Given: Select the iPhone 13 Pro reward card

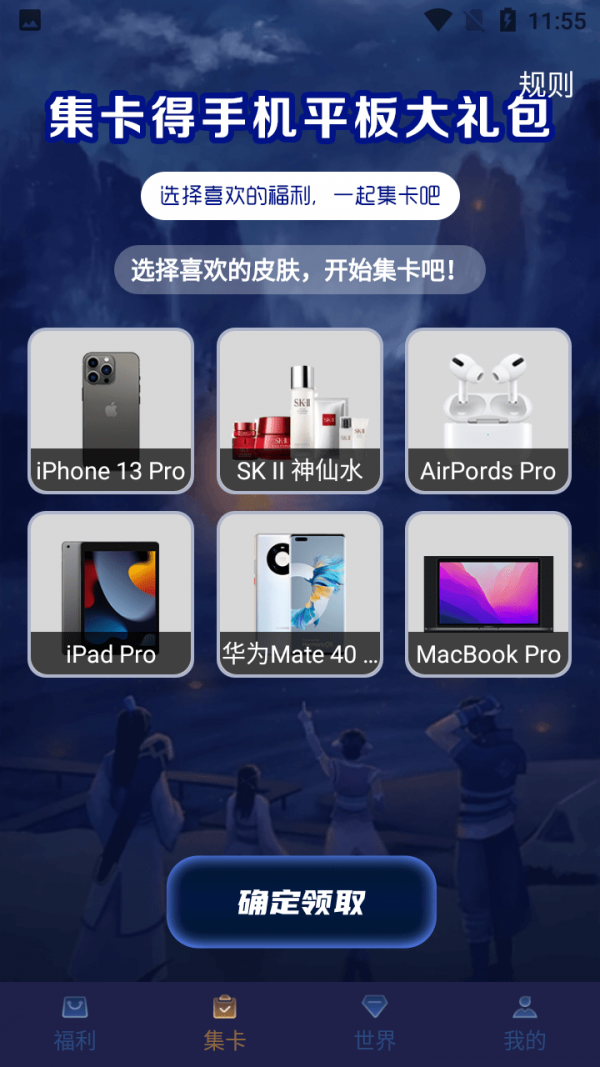Looking at the screenshot, I should tap(110, 410).
